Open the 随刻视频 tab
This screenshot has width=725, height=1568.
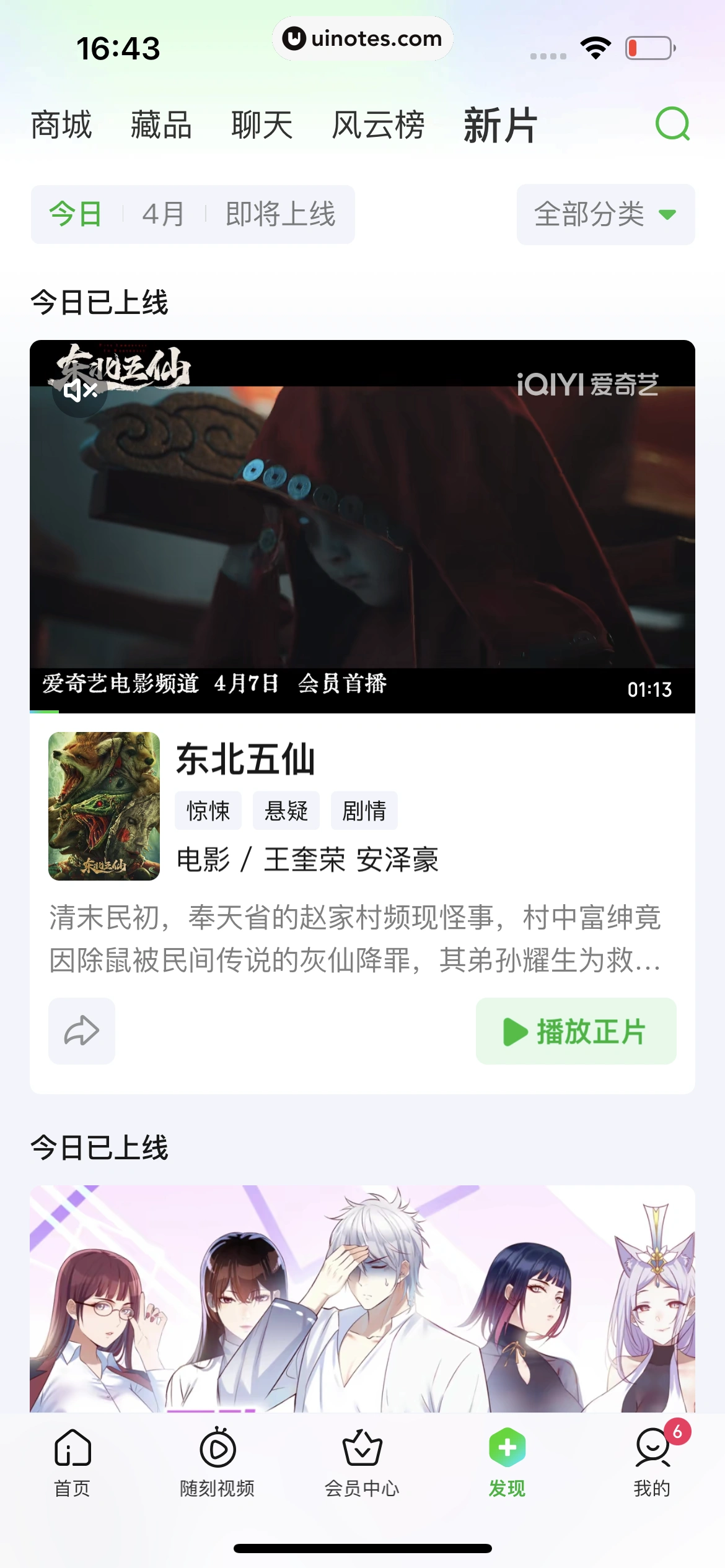point(217,1463)
